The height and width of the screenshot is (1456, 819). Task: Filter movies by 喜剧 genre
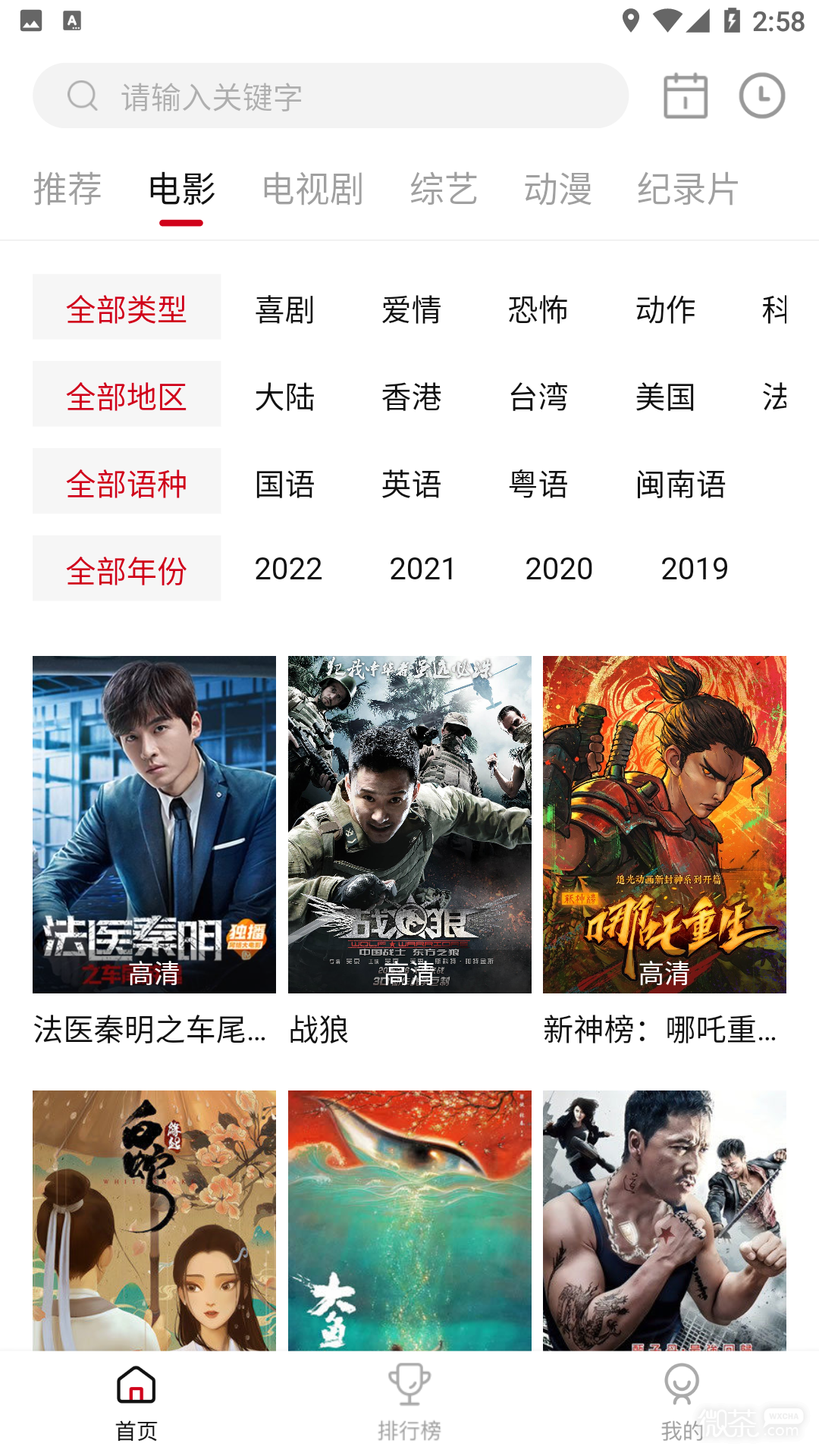tap(284, 309)
